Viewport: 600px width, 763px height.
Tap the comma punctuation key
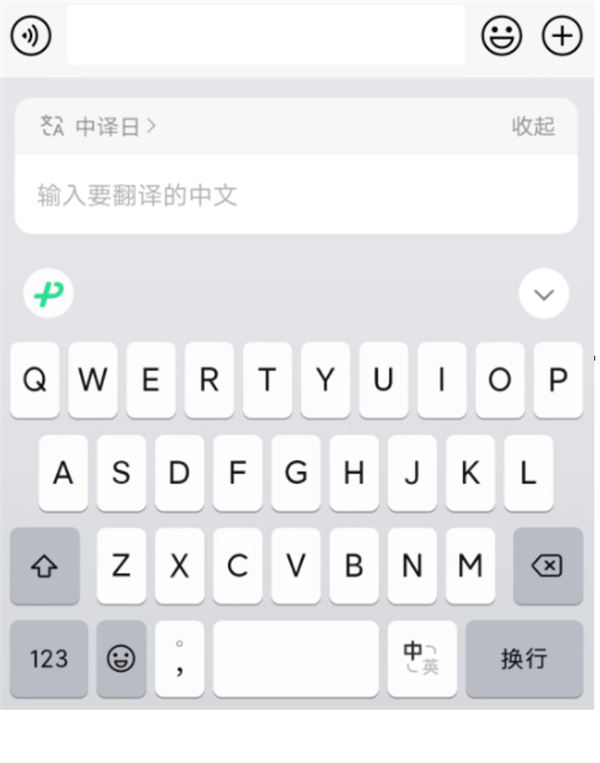pos(179,659)
